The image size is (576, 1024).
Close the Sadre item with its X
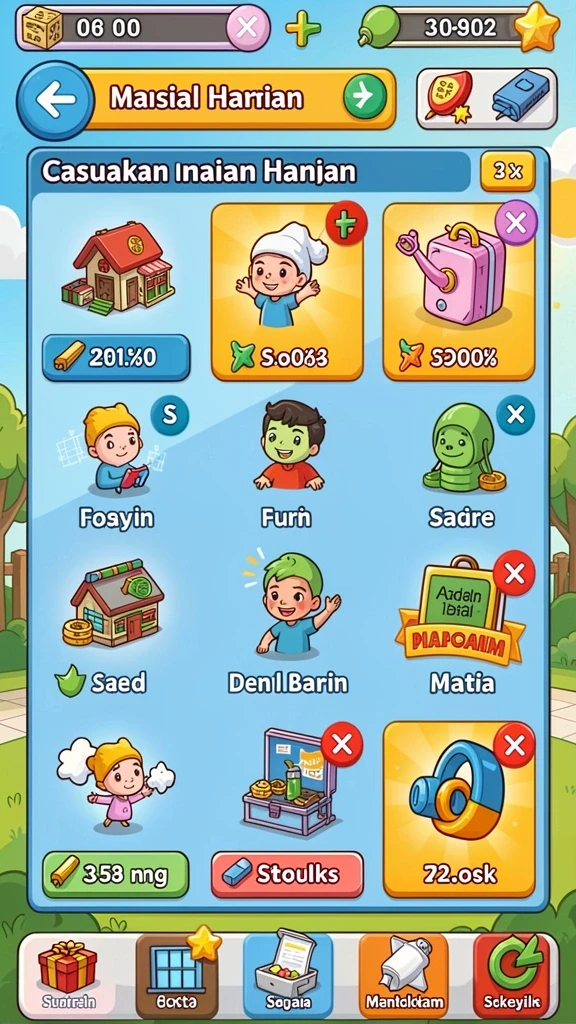click(x=515, y=415)
